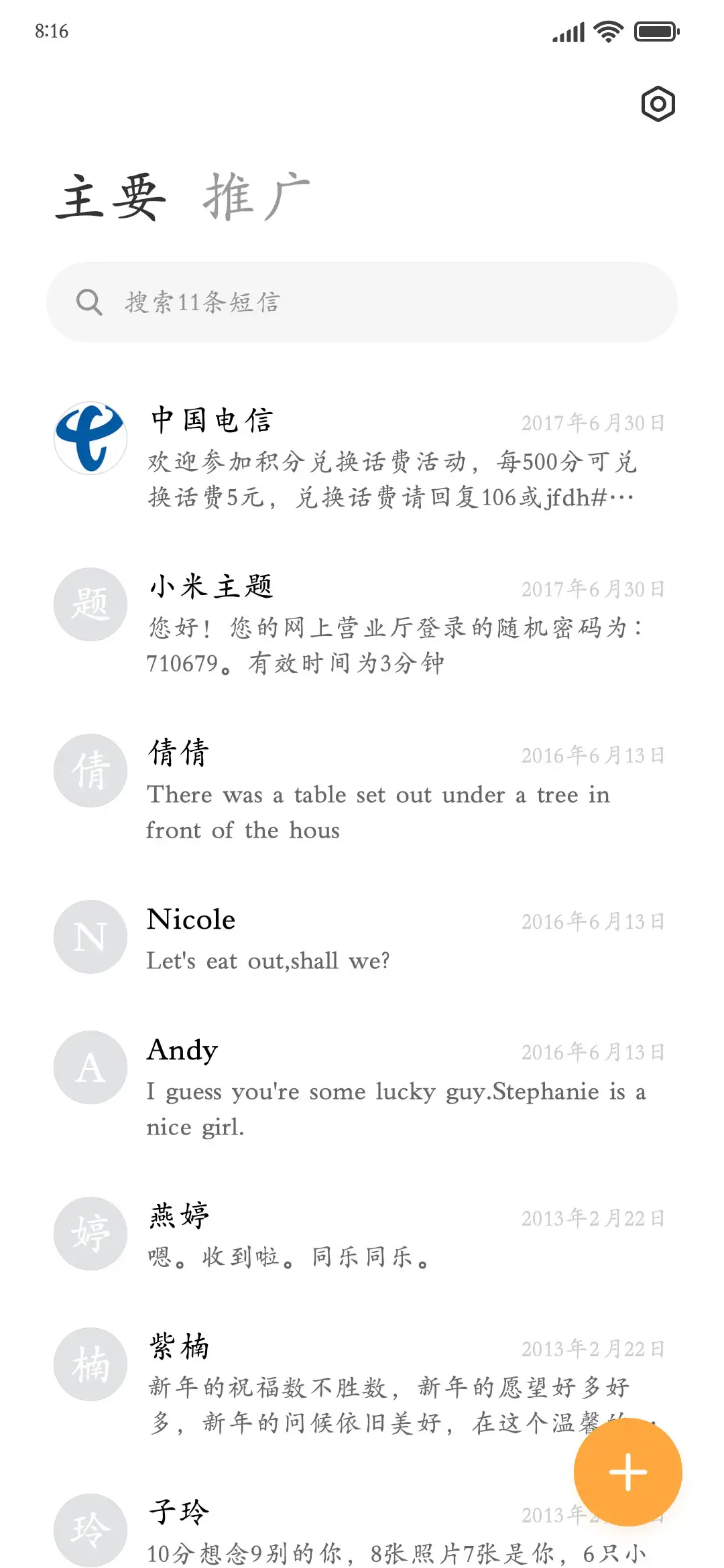This screenshot has width=724, height=1568.
Task: Tap the China Telecom avatar icon
Action: pyautogui.click(x=90, y=438)
